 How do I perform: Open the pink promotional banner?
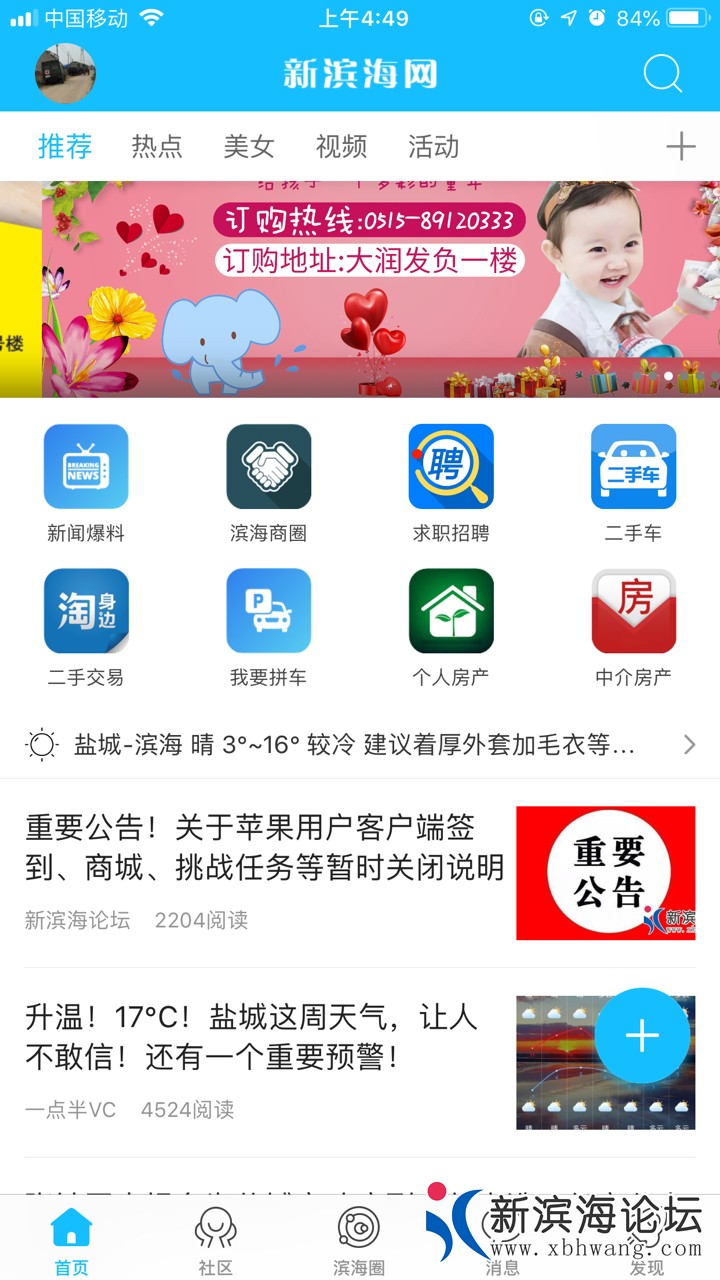tap(380, 290)
